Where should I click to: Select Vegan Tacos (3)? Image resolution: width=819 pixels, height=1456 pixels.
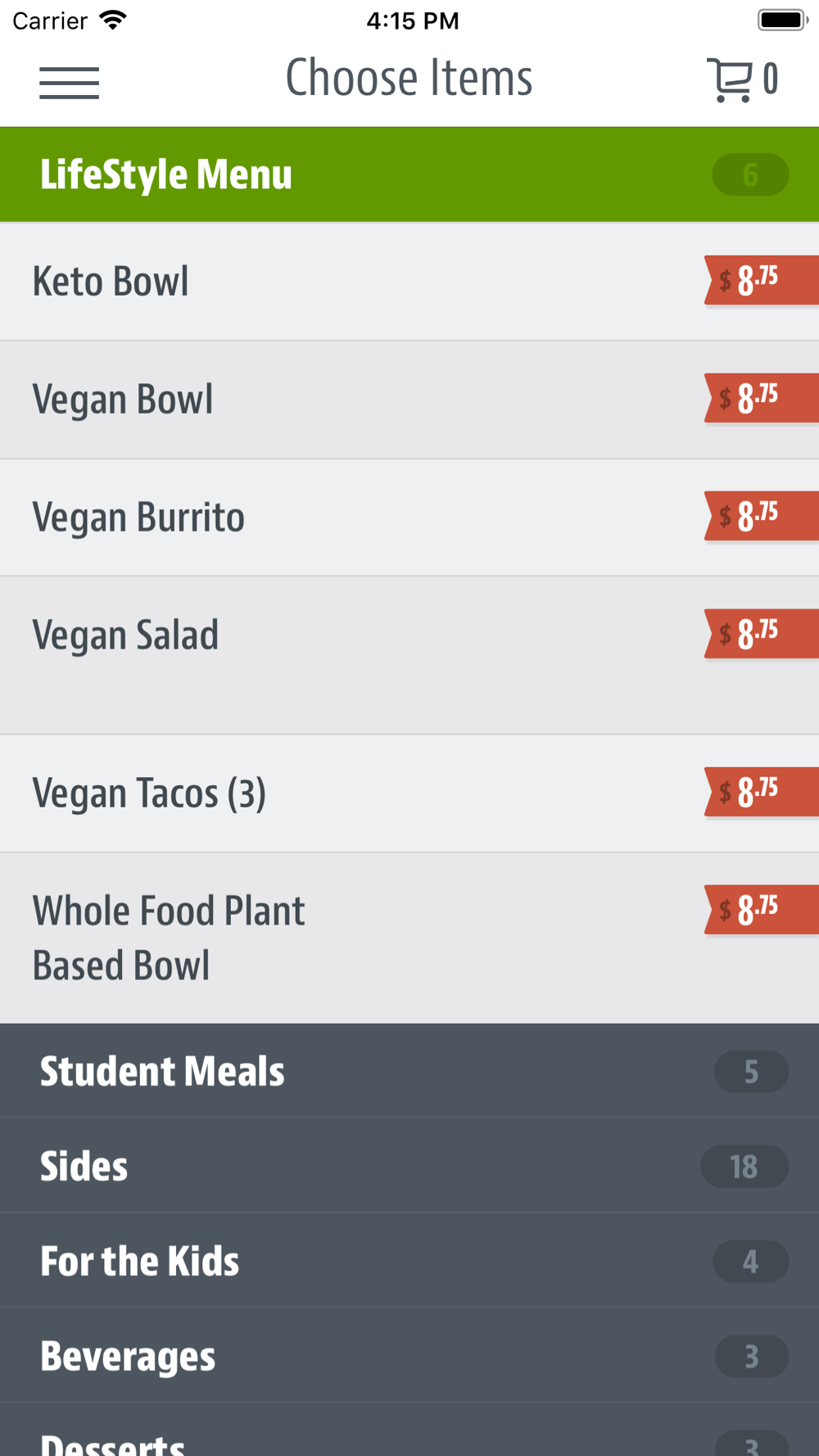click(409, 794)
